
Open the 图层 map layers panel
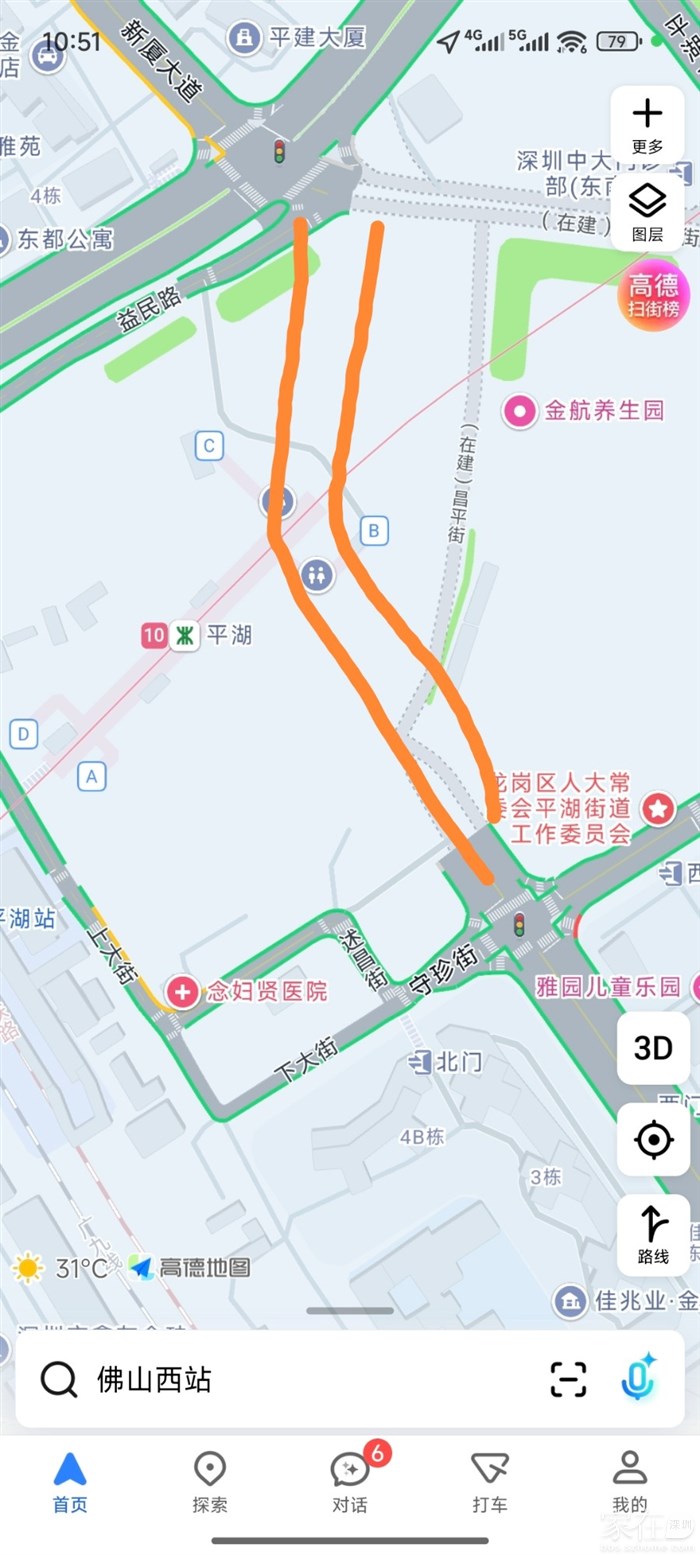click(647, 212)
